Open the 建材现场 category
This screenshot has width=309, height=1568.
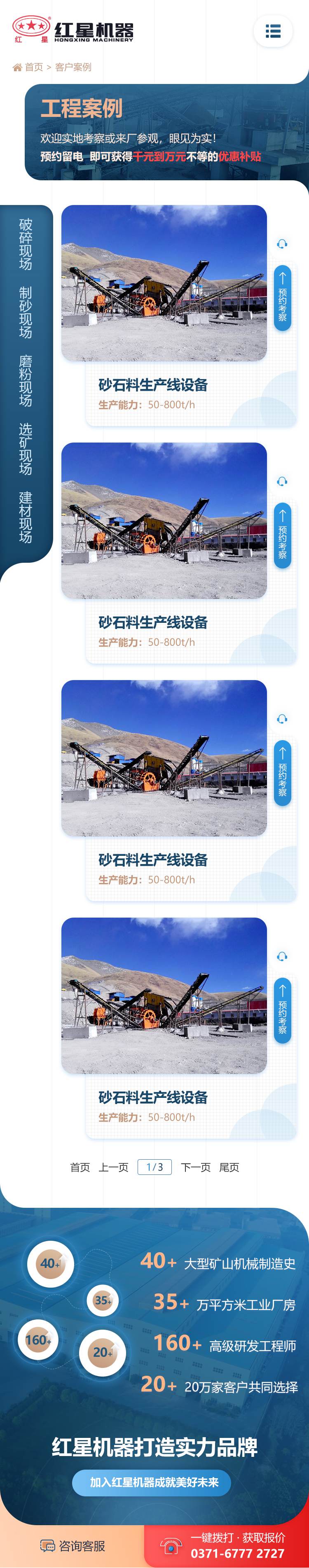(26, 517)
